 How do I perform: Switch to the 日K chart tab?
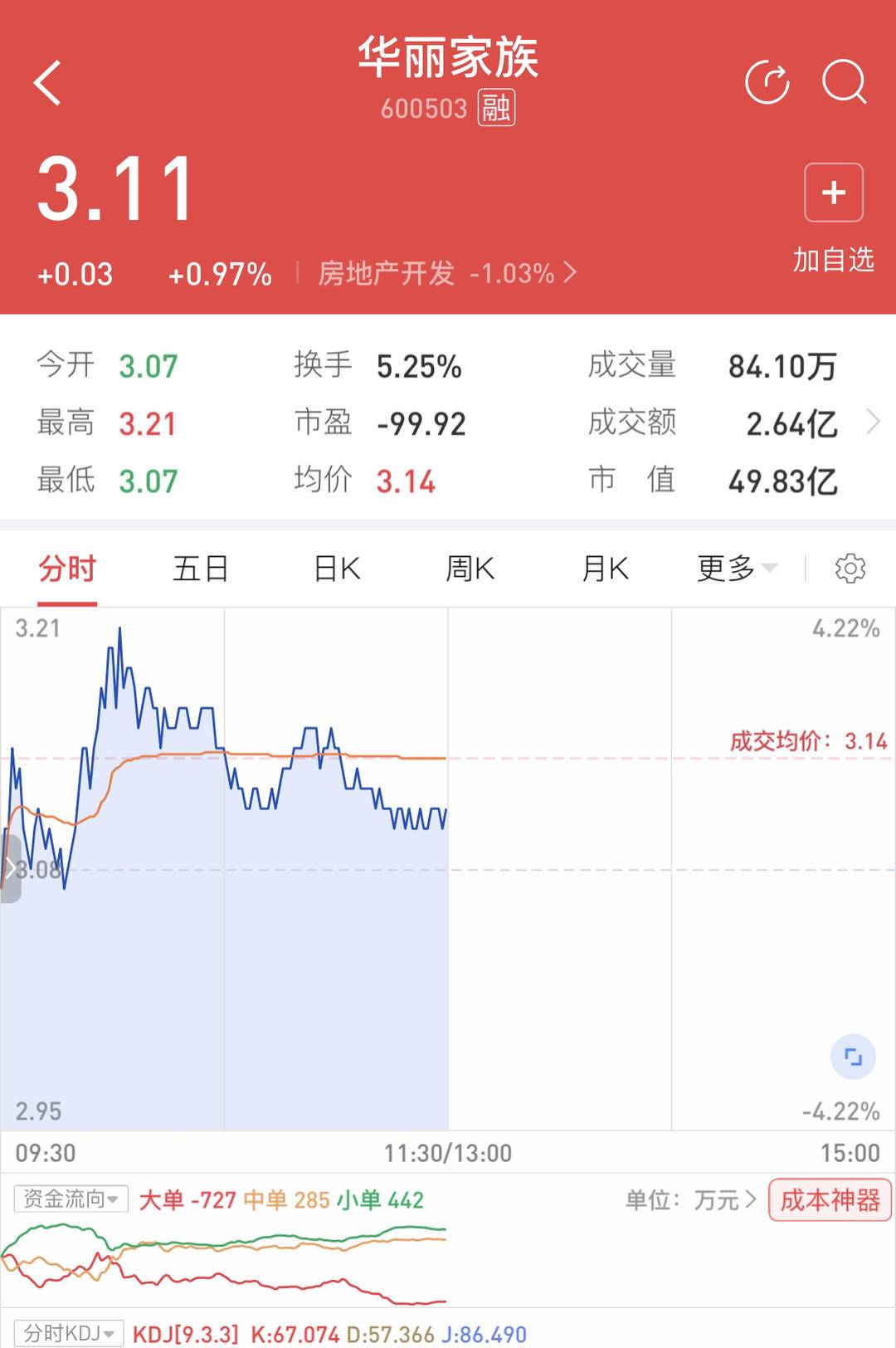point(337,569)
